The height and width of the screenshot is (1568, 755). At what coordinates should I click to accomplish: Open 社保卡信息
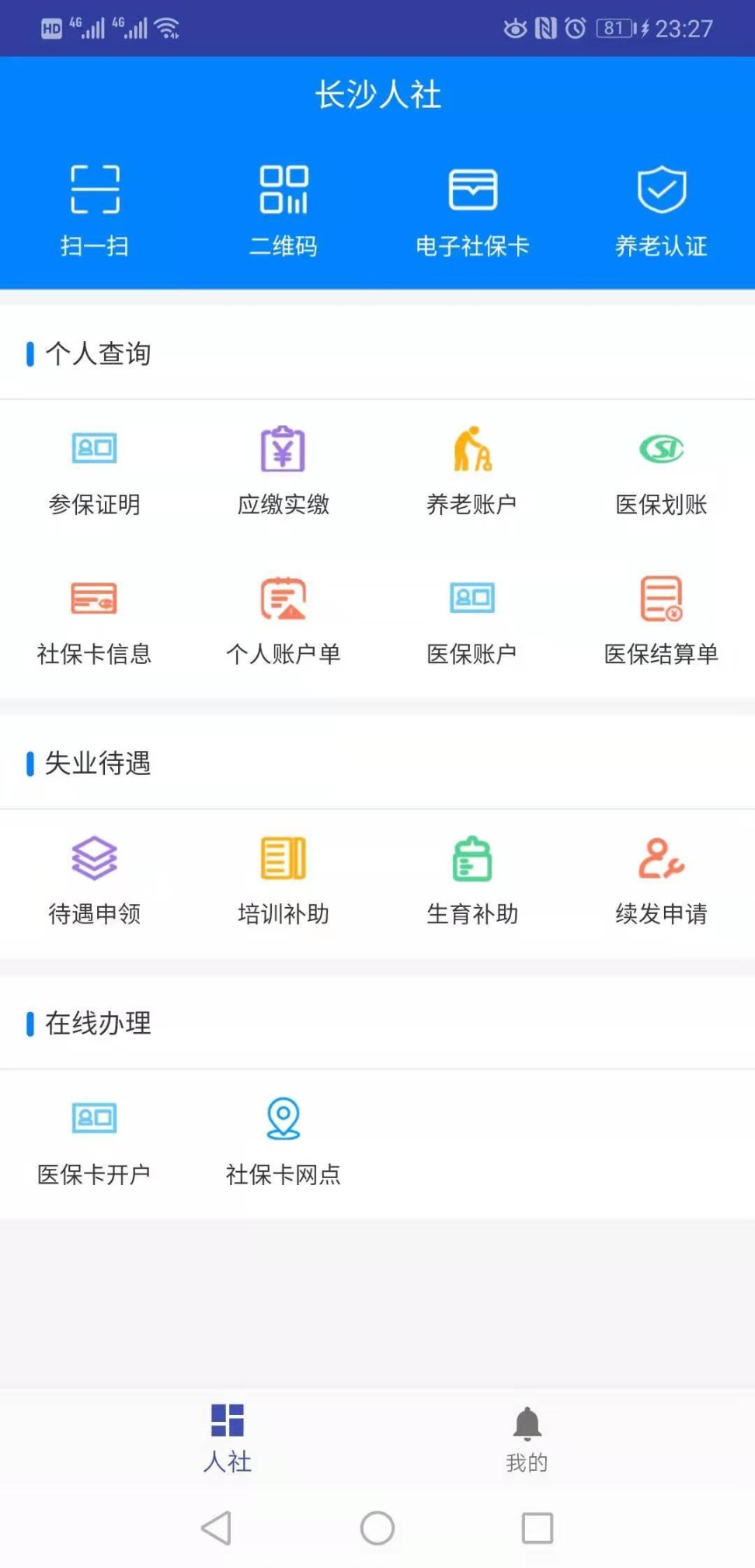pos(95,619)
